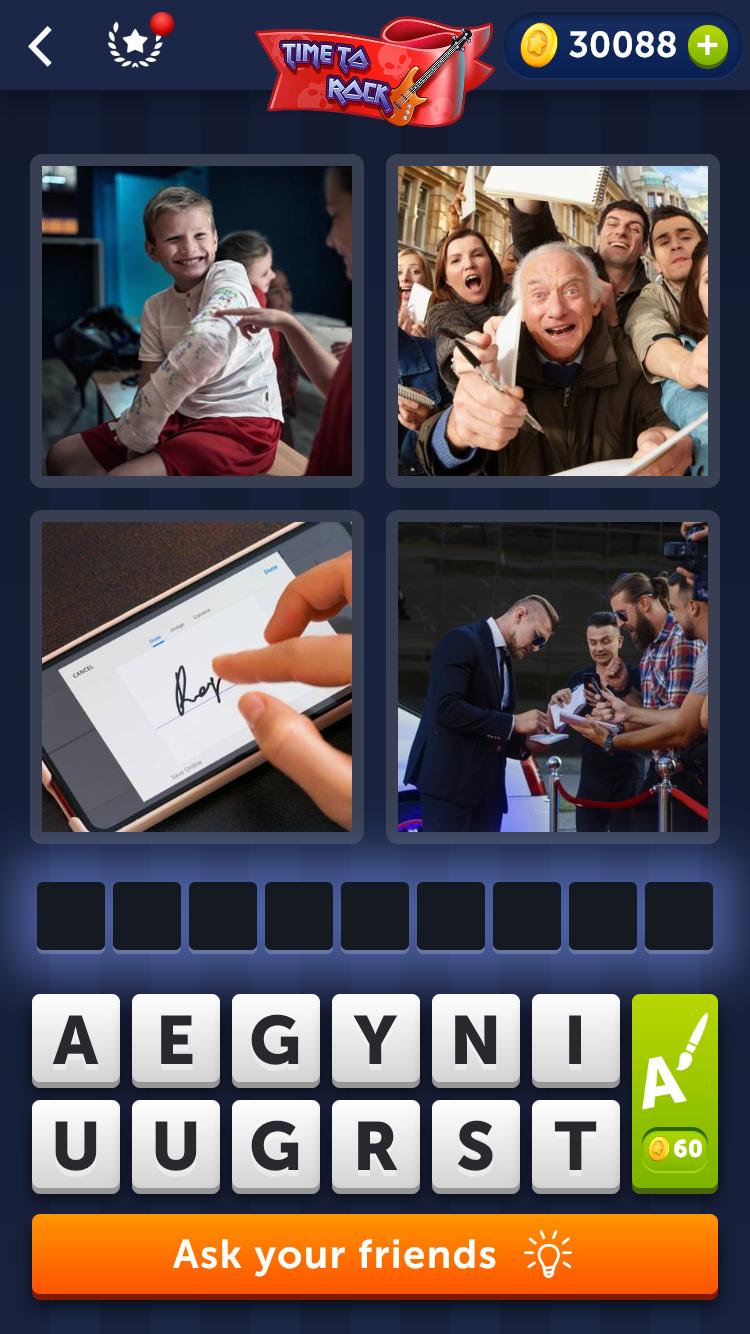
Task: Enlarge the phone signature picture
Action: click(197, 676)
